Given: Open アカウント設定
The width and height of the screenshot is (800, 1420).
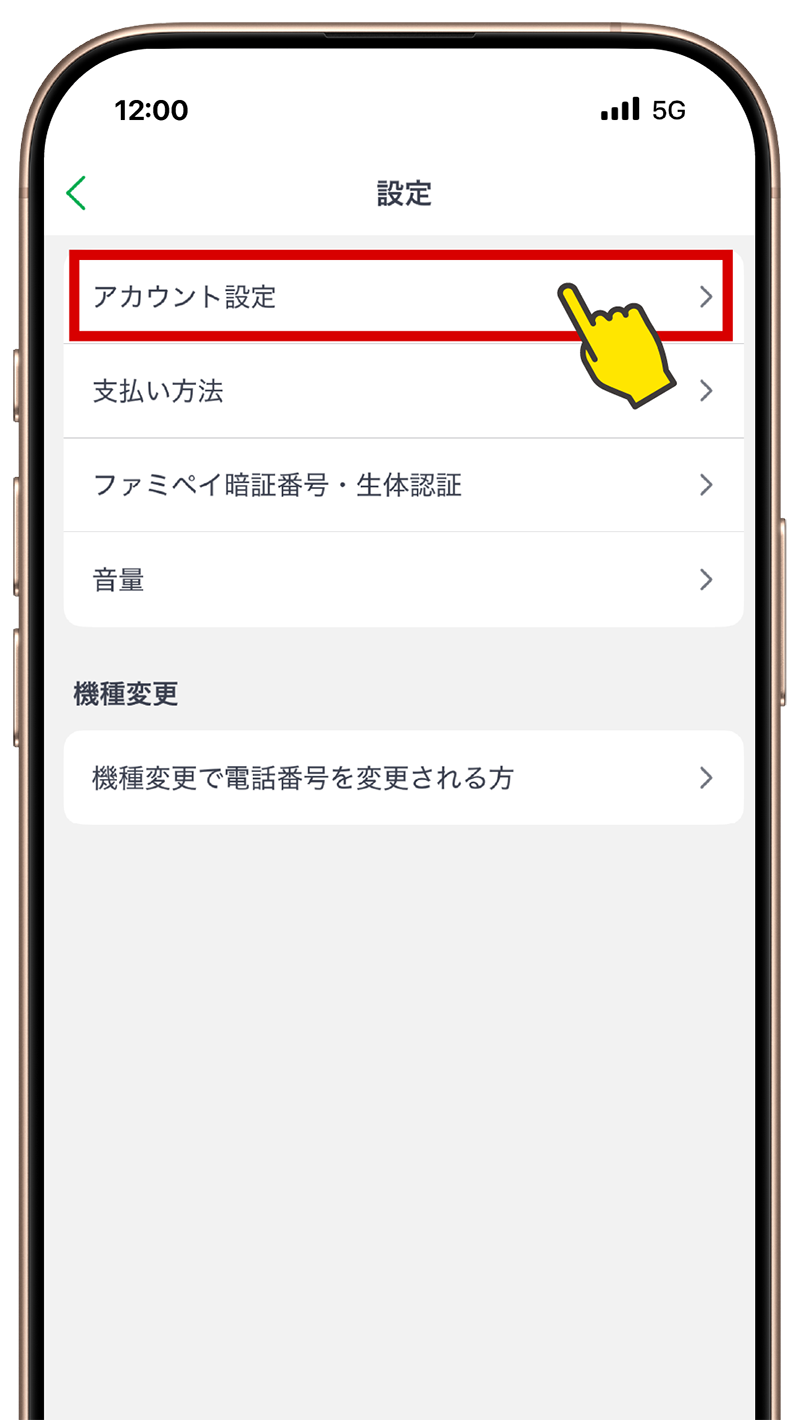Looking at the screenshot, I should click(x=403, y=296).
